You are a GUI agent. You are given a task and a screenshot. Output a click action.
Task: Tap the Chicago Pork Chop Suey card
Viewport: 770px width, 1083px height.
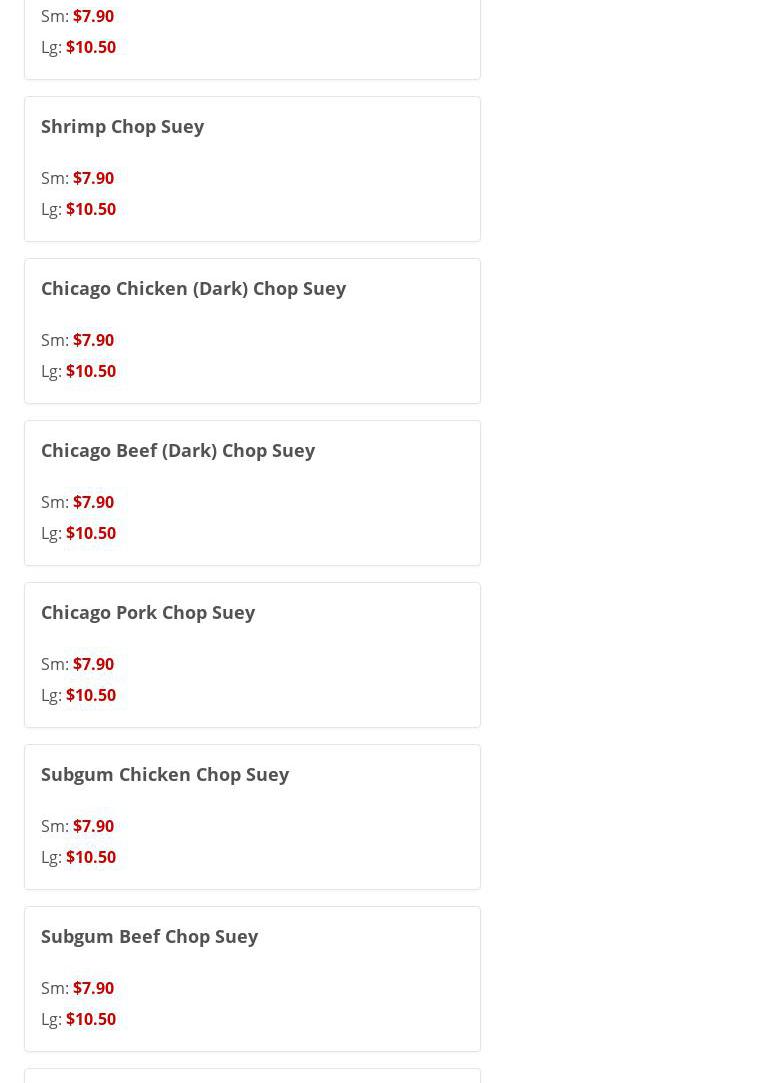pyautogui.click(x=148, y=613)
